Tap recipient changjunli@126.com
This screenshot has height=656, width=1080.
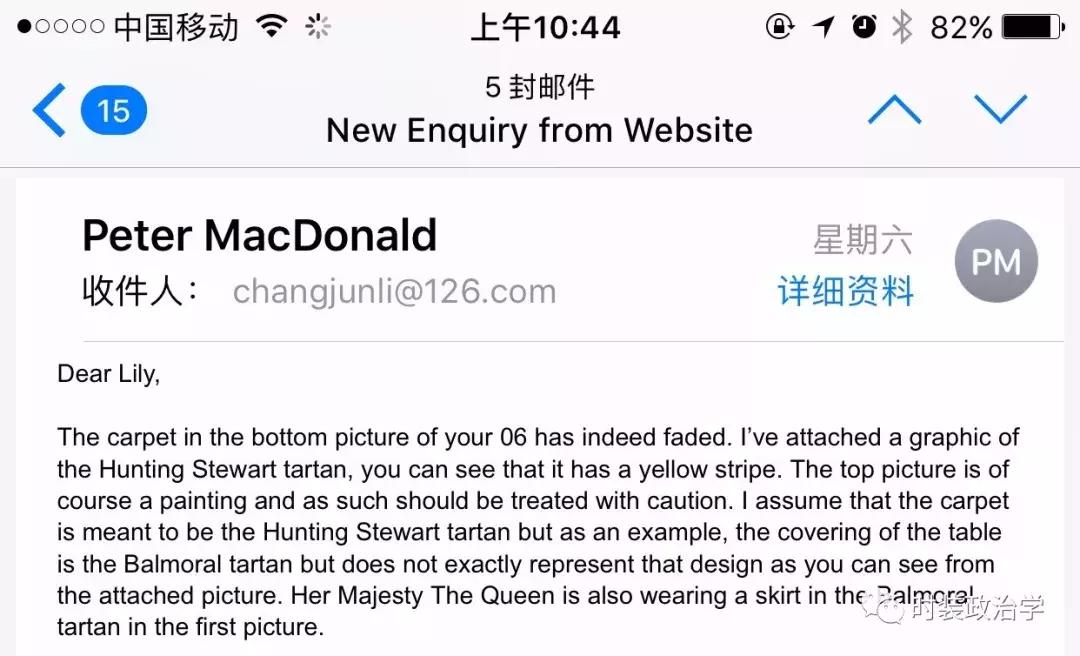click(394, 291)
